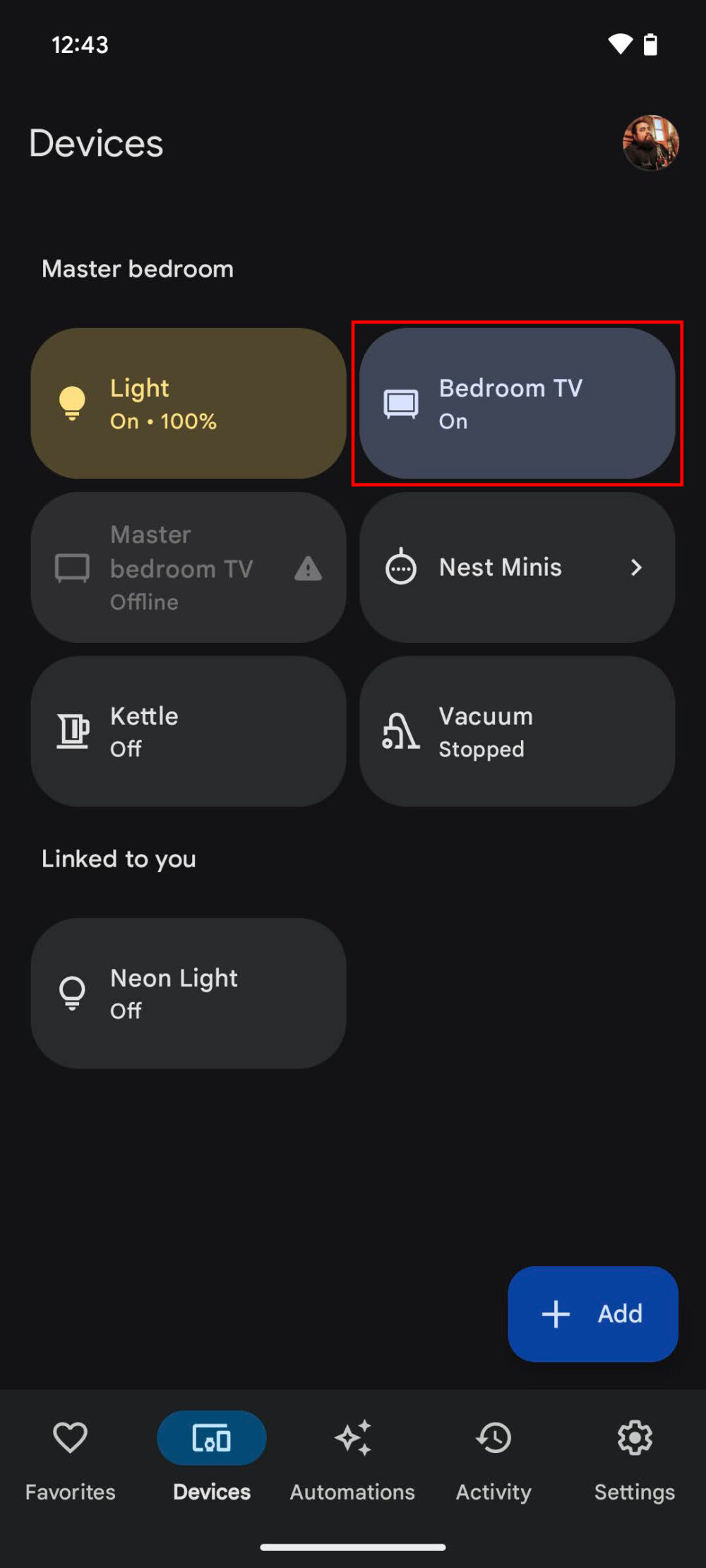The height and width of the screenshot is (1568, 706).
Task: Click the offline warning icon on Master bedroom TV
Action: (309, 568)
